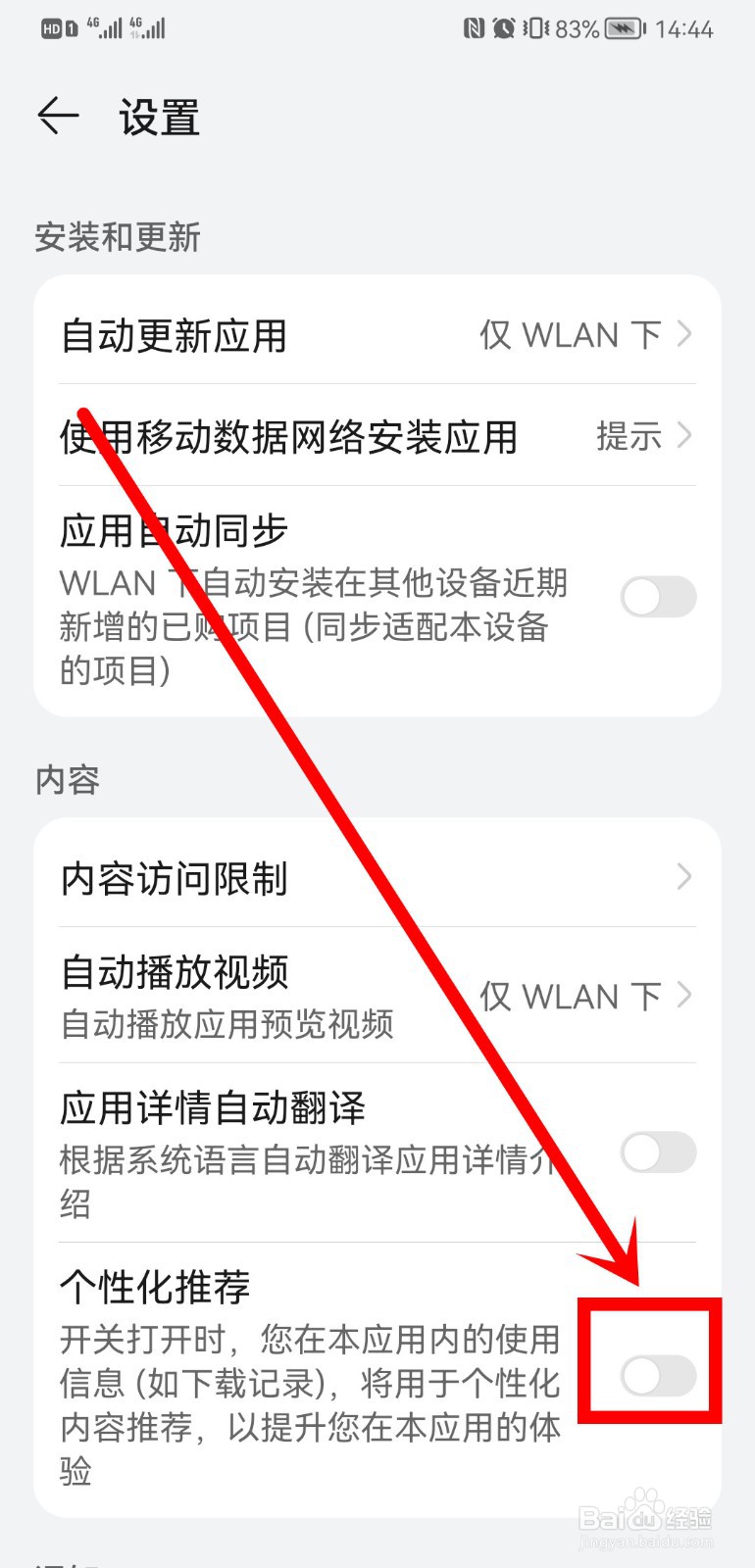This screenshot has width=755, height=1568.
Task: Open 内容访问限制 via its chevron
Action: pos(685,878)
